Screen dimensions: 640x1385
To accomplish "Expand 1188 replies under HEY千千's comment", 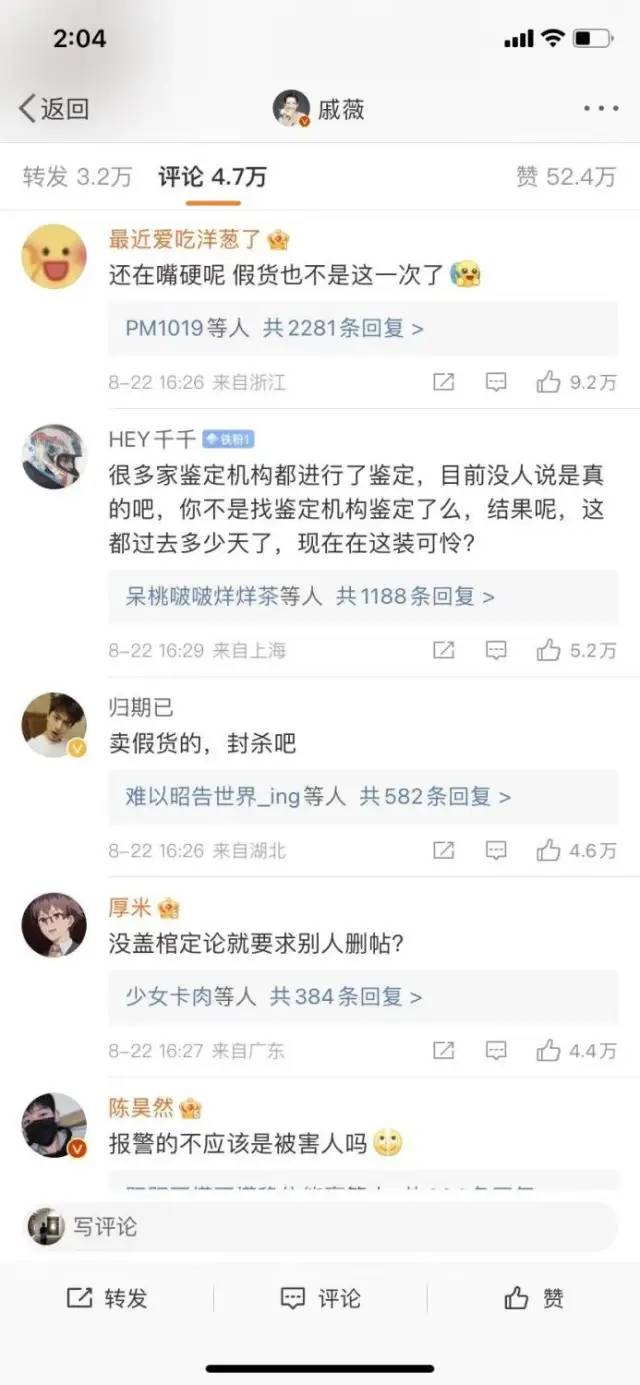I will click(310, 596).
